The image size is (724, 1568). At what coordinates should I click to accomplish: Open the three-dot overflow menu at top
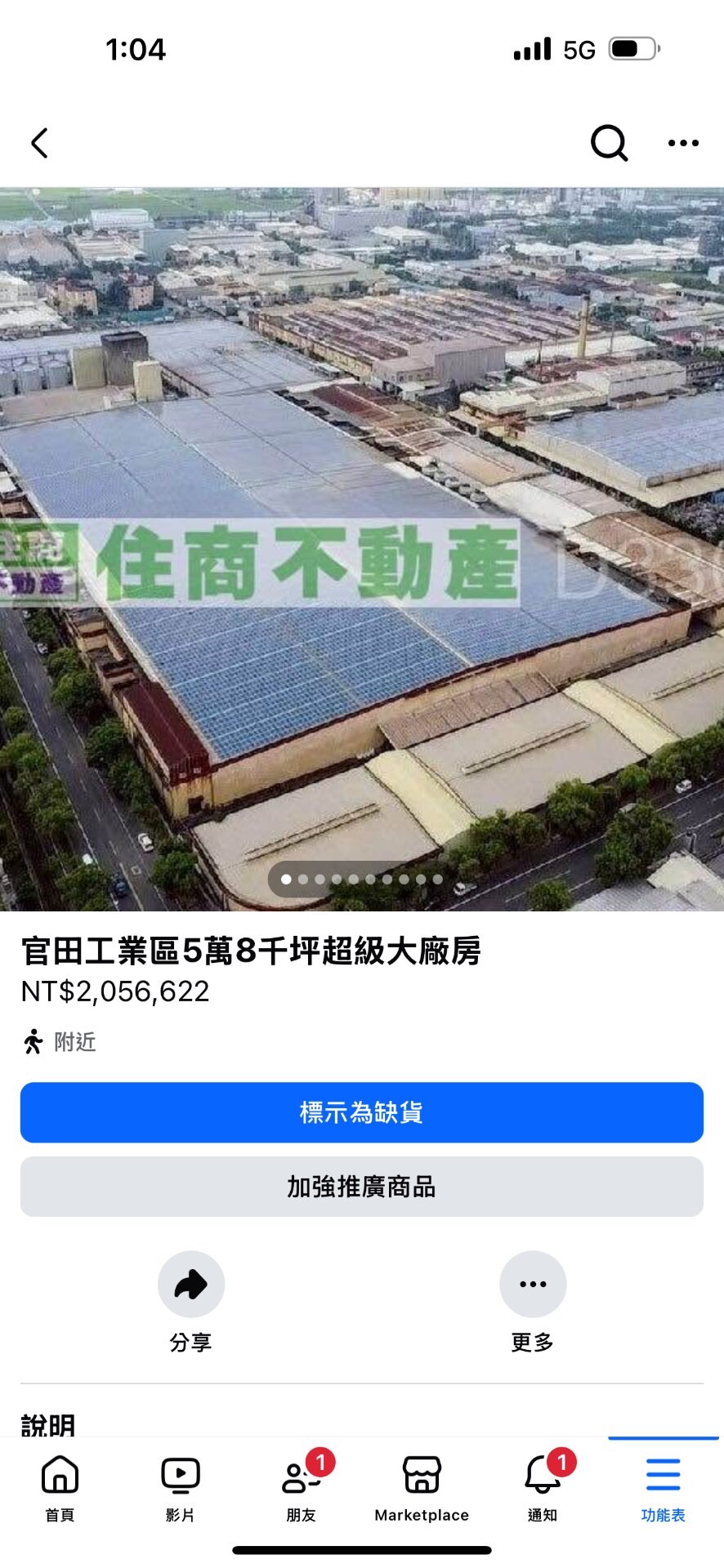coord(682,143)
